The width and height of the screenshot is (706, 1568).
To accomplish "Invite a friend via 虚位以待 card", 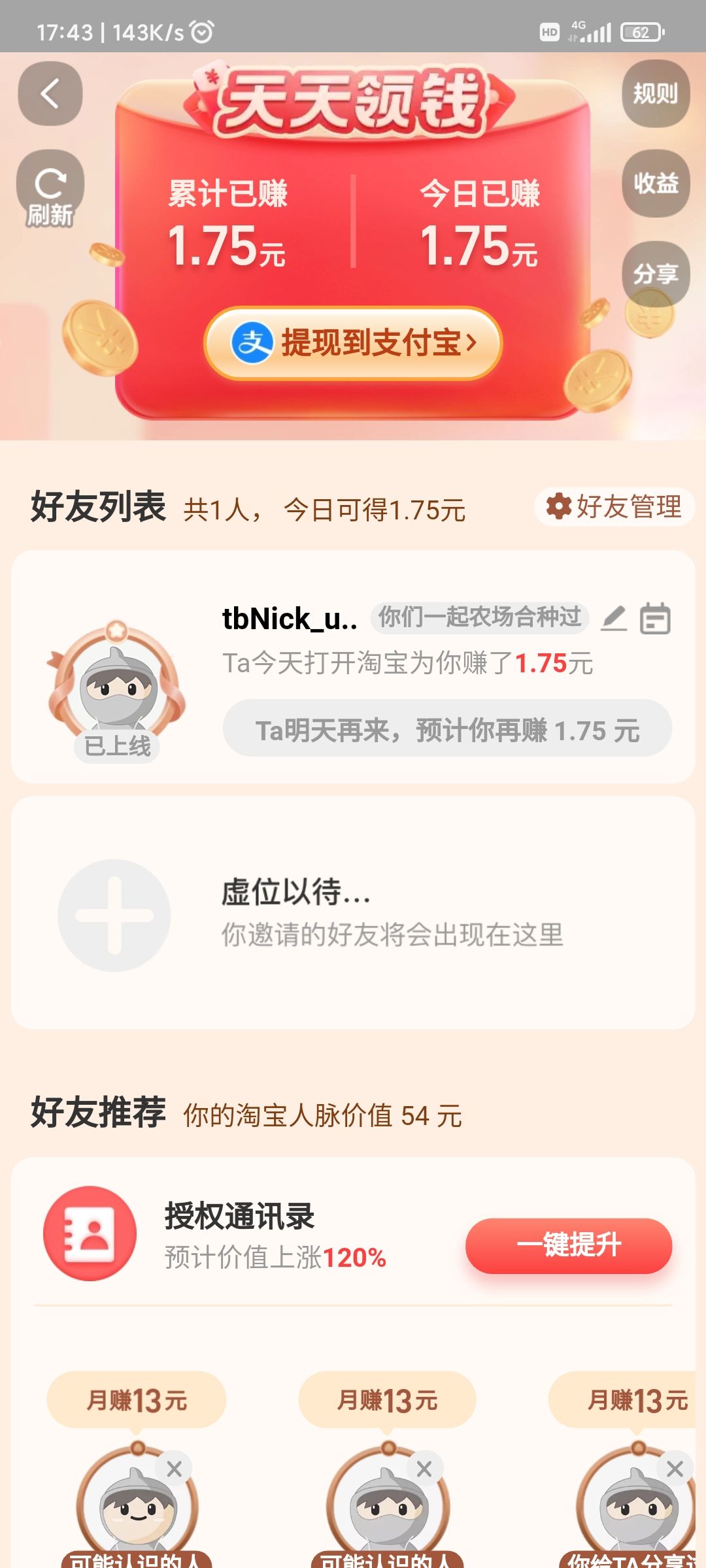I will pyautogui.click(x=353, y=913).
